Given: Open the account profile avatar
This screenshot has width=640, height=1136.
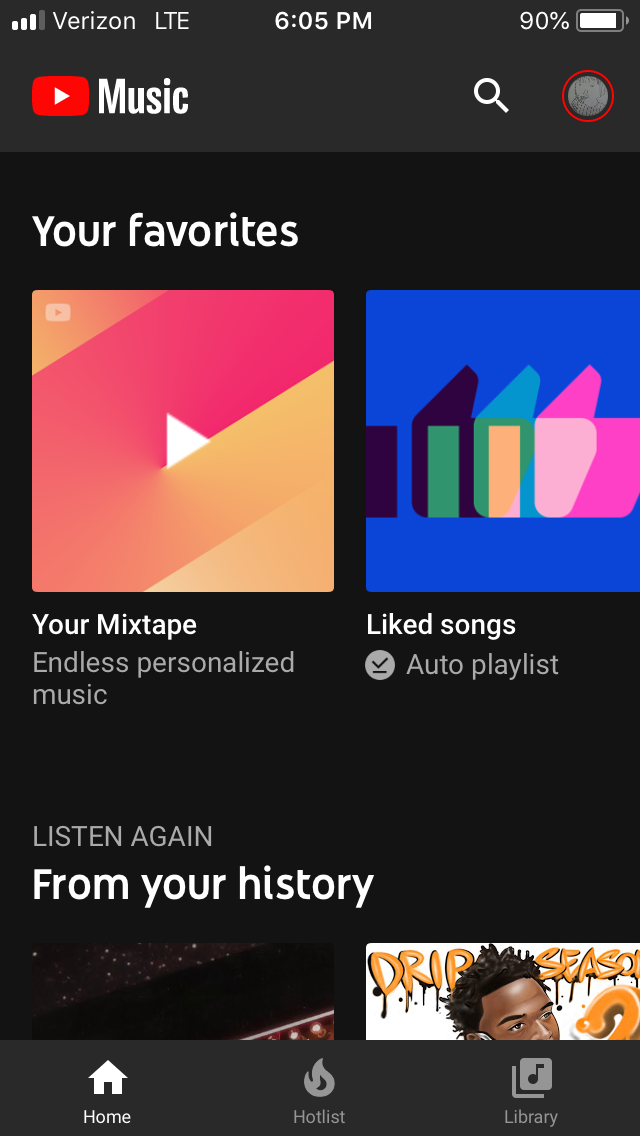Looking at the screenshot, I should coord(587,96).
